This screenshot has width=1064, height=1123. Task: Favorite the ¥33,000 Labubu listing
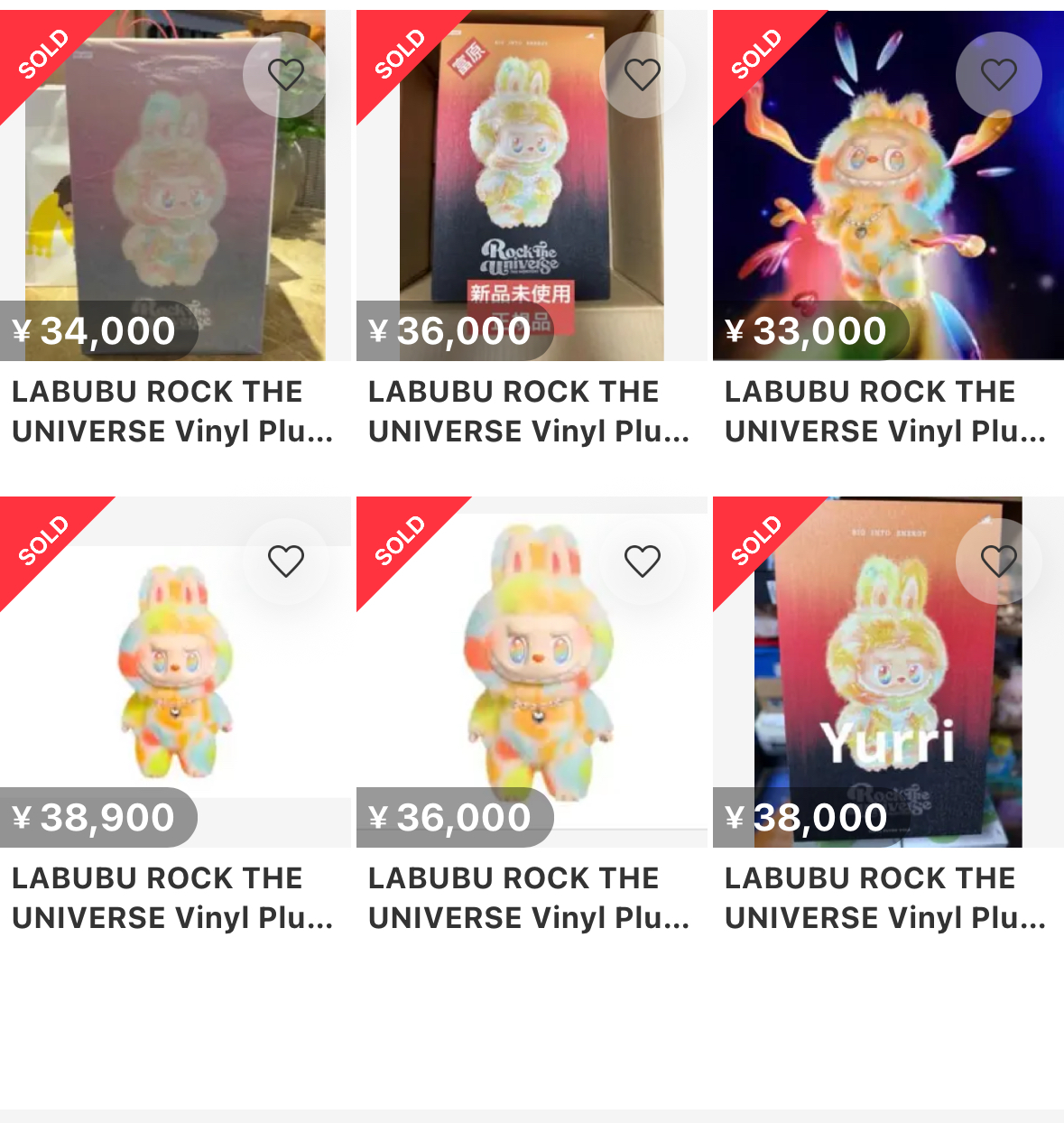pyautogui.click(x=998, y=75)
